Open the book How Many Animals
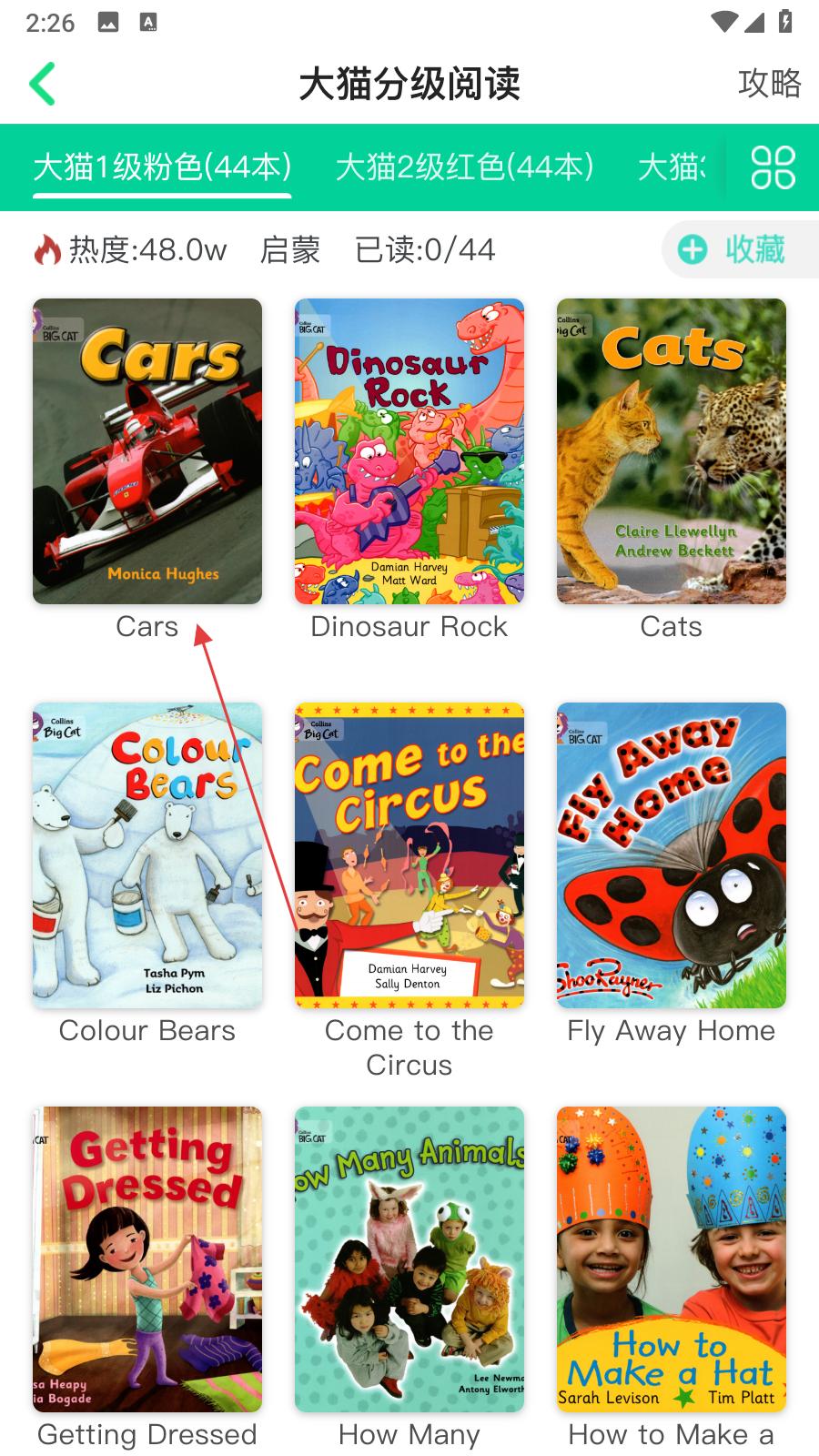Image resolution: width=819 pixels, height=1456 pixels. 409,1259
